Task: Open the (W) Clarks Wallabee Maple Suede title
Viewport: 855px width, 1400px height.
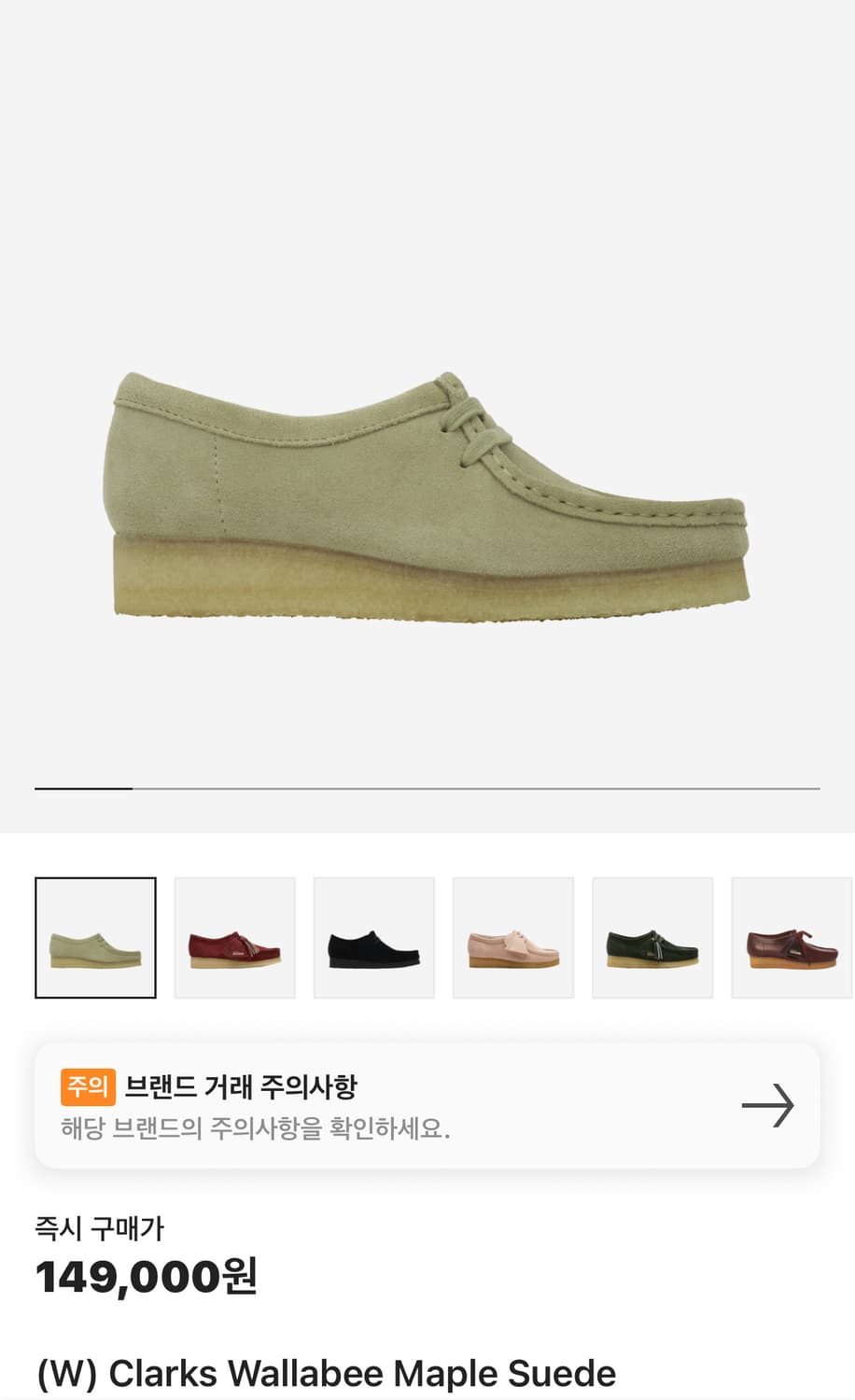Action: click(326, 1372)
